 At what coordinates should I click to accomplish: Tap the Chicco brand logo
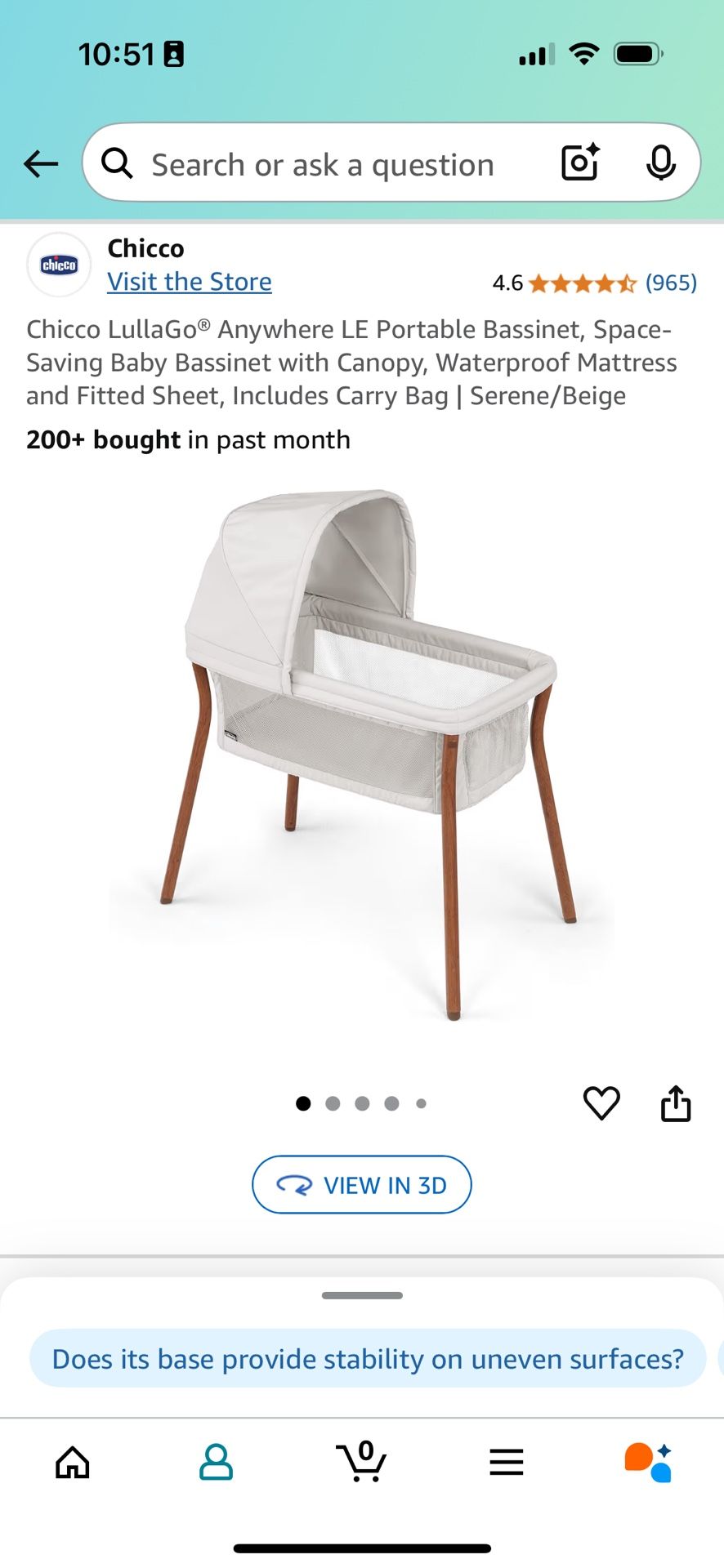(x=57, y=265)
